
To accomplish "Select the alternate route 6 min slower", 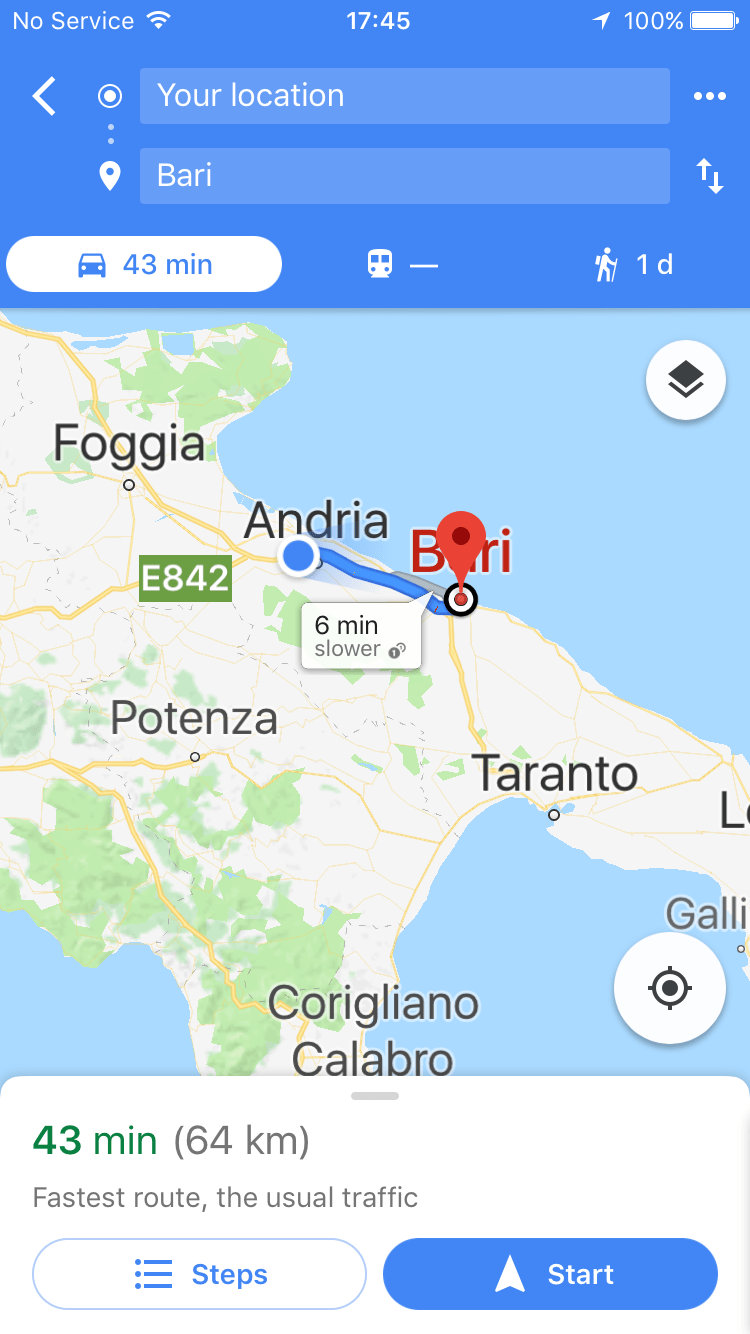I will pos(361,636).
